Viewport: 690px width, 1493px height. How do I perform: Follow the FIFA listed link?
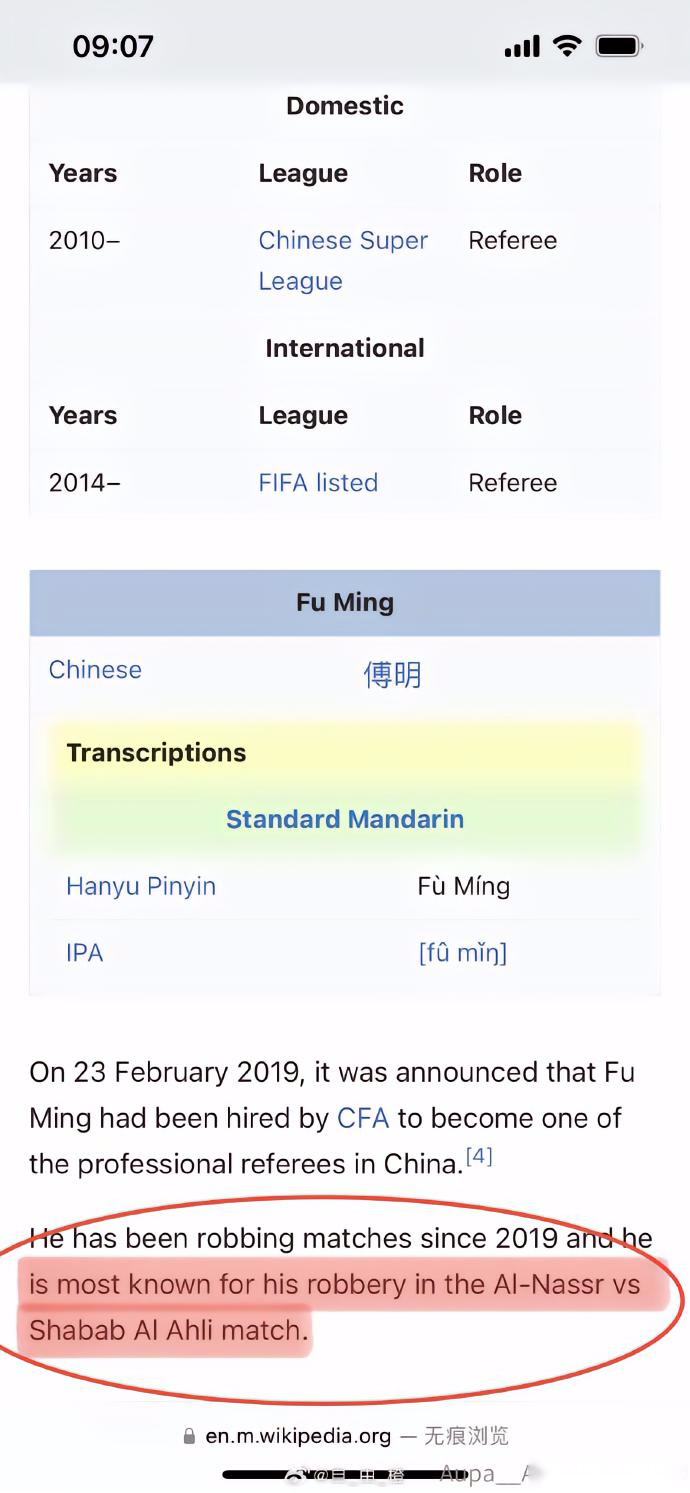(x=318, y=483)
